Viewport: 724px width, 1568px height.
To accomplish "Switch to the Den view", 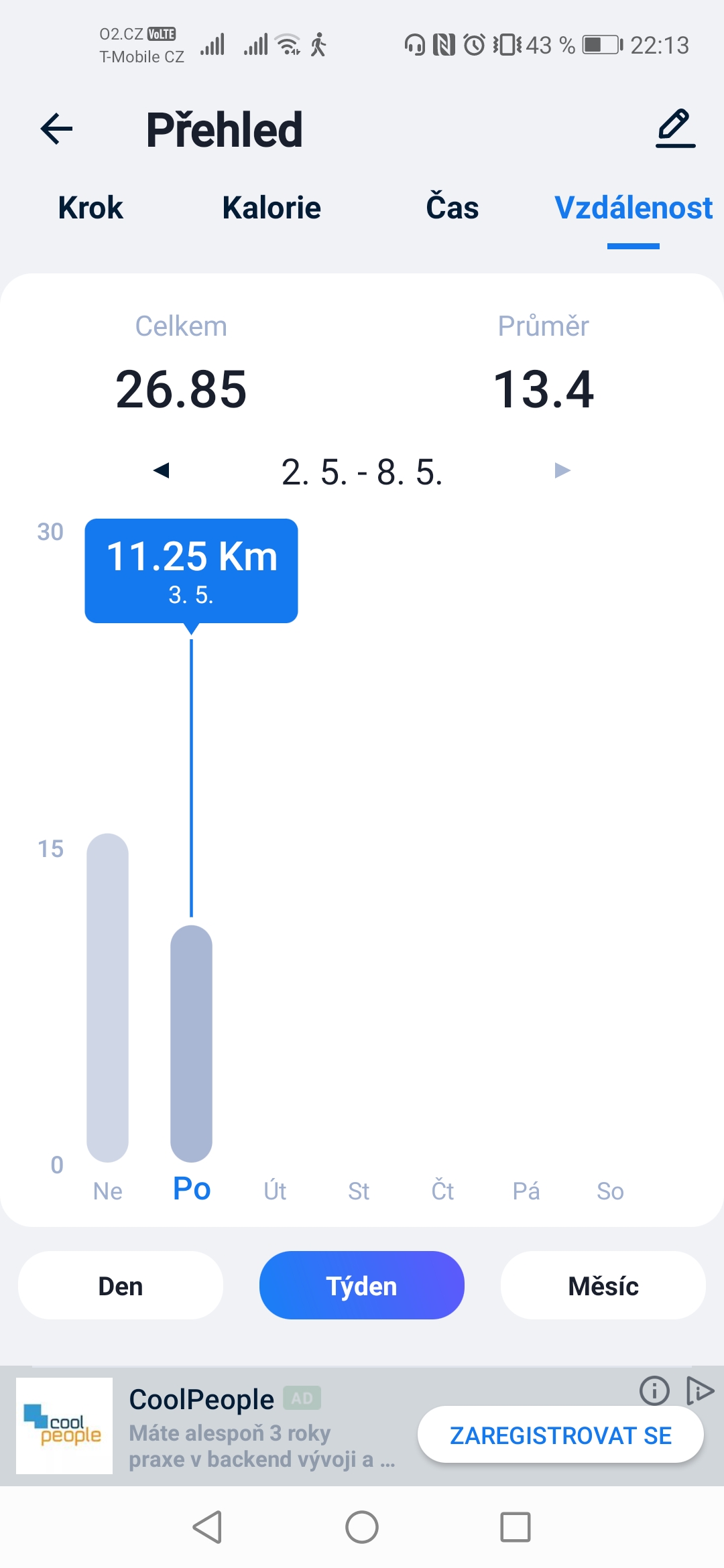I will click(121, 1285).
